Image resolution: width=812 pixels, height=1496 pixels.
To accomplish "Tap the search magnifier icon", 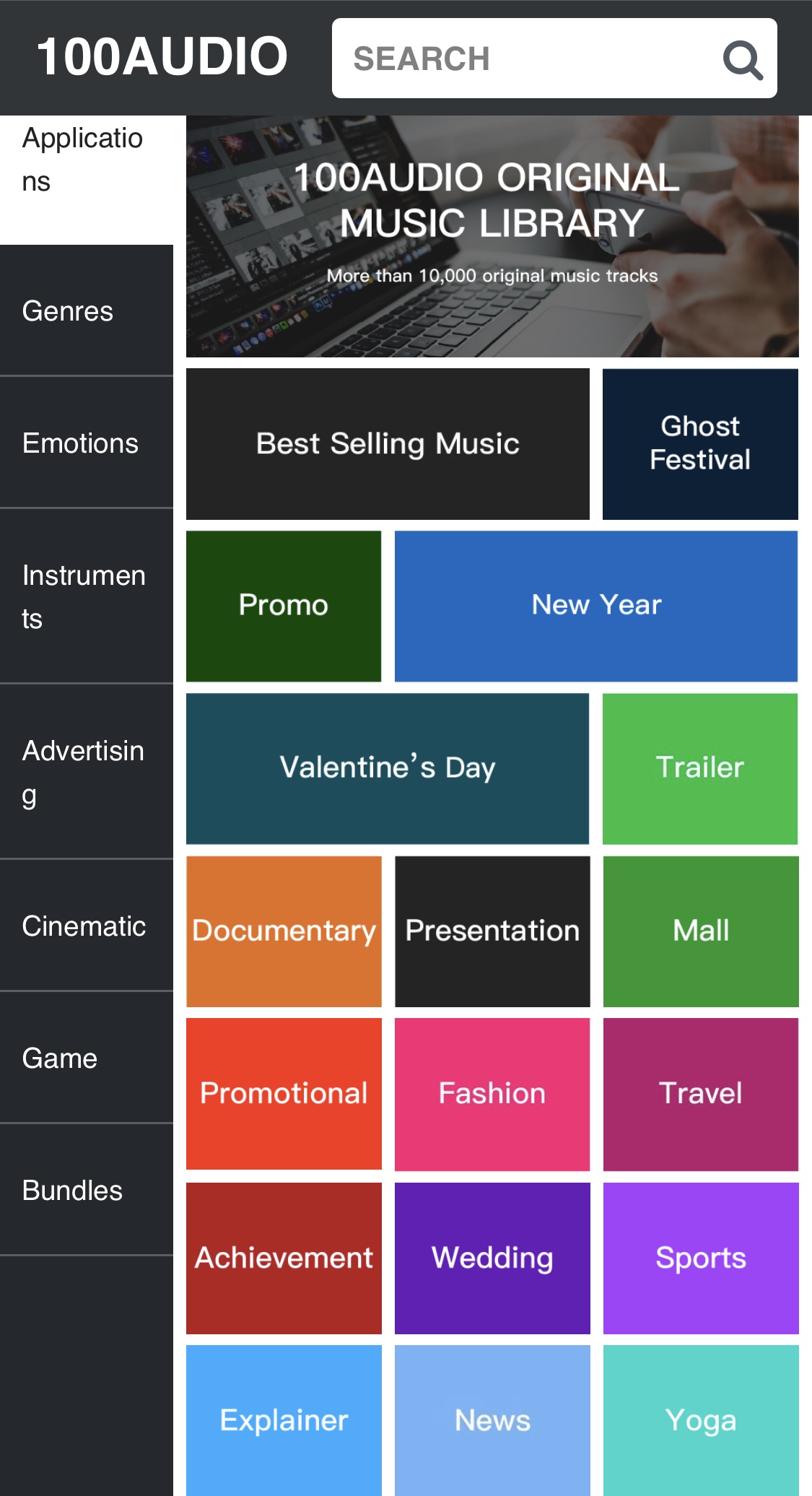I will [x=743, y=60].
